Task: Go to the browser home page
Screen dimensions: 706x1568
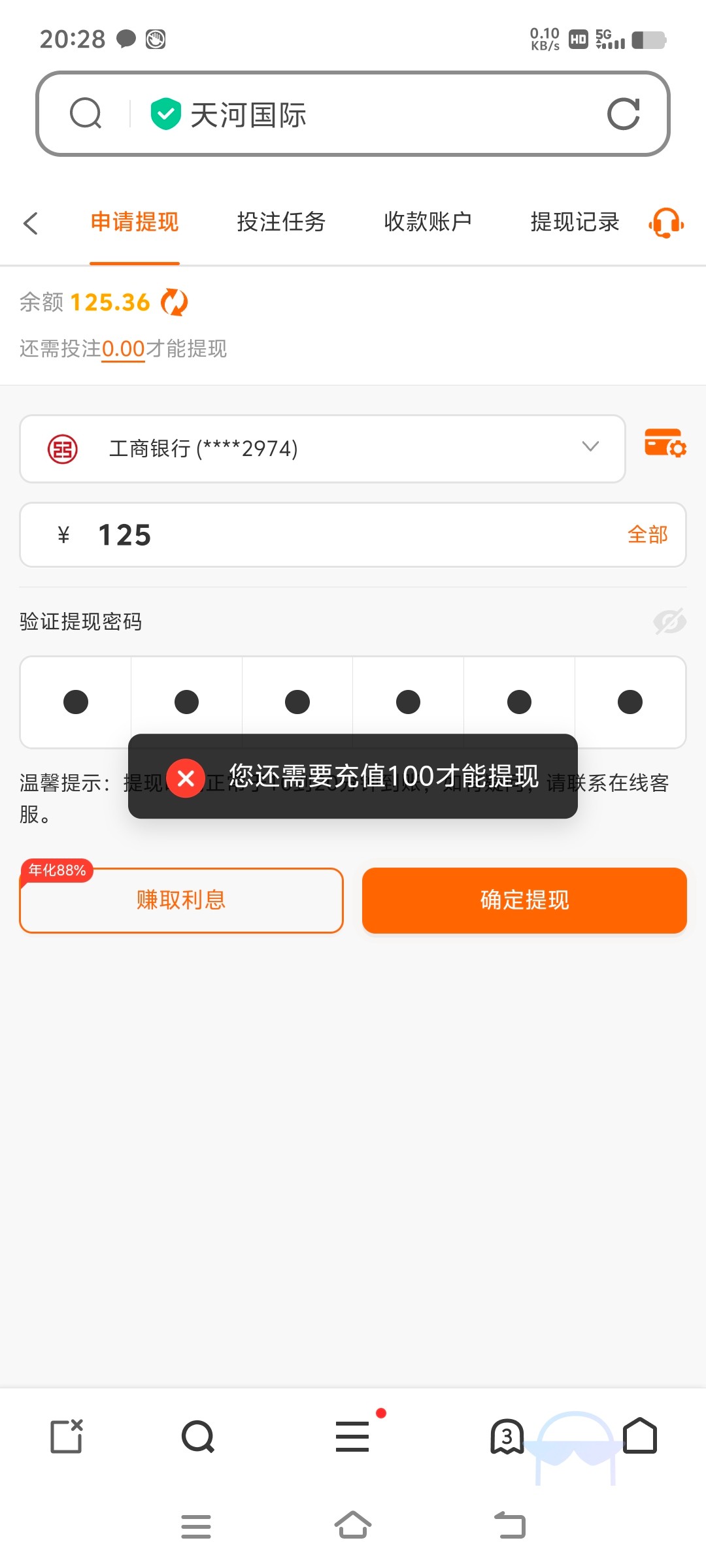Action: (640, 1436)
